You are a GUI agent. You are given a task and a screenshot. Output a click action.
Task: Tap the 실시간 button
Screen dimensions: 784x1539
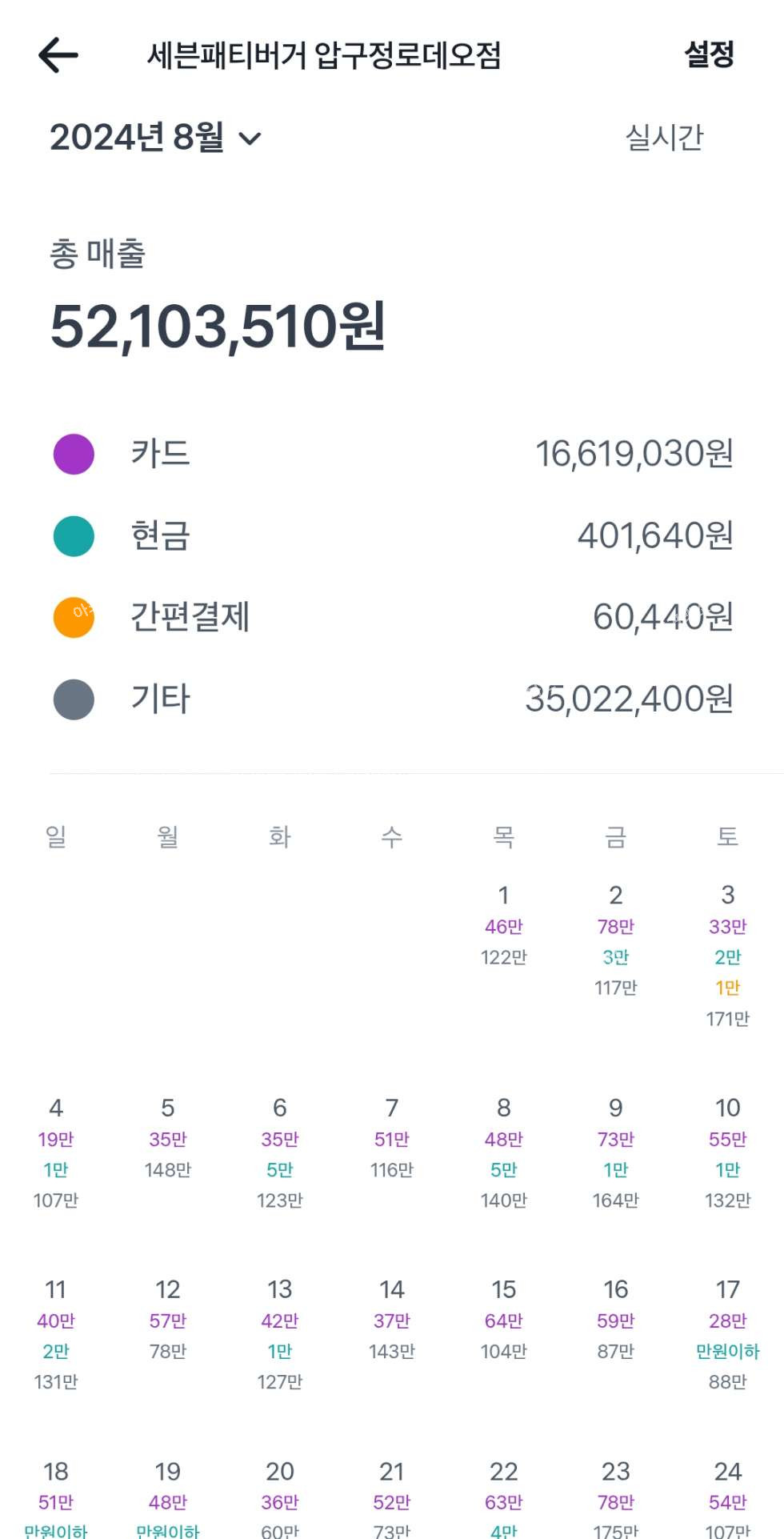[x=664, y=138]
